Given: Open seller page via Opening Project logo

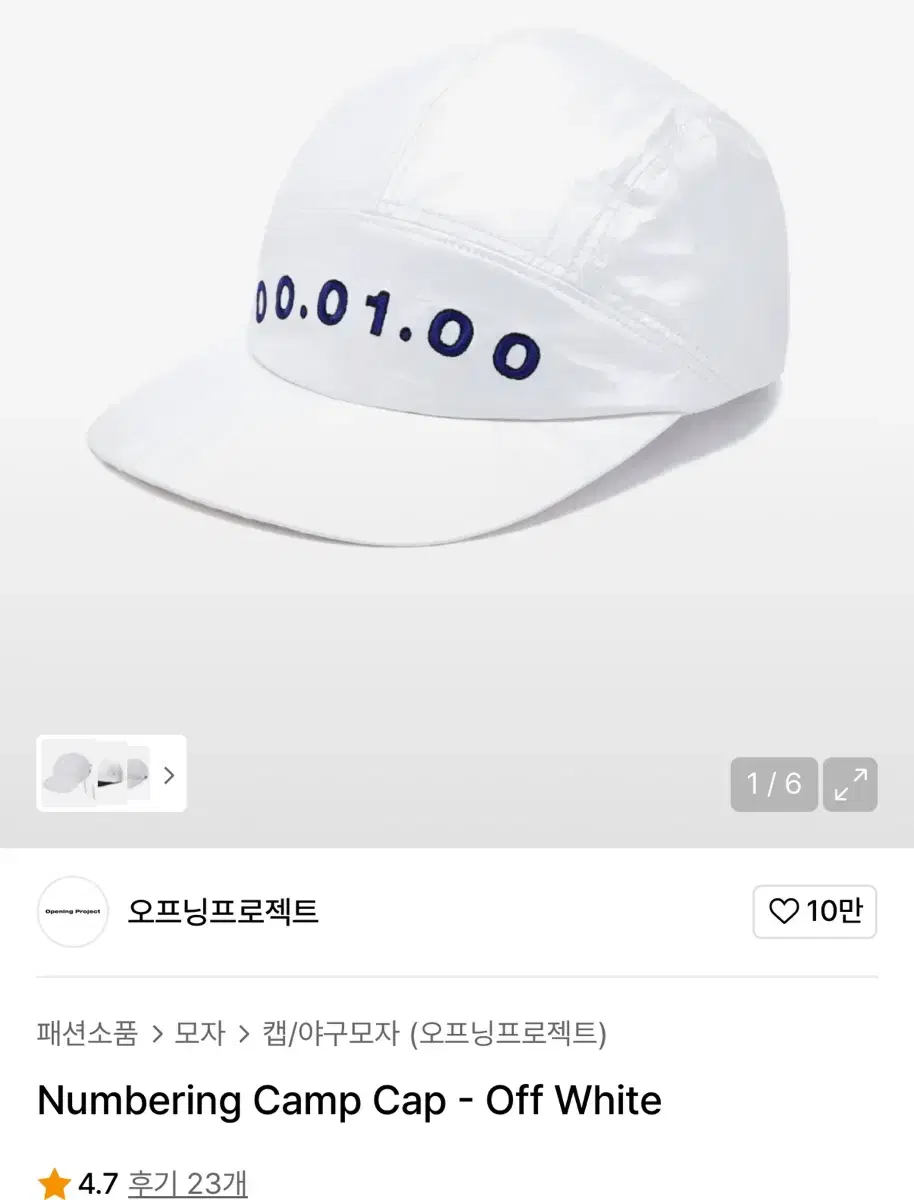Looking at the screenshot, I should click(71, 913).
